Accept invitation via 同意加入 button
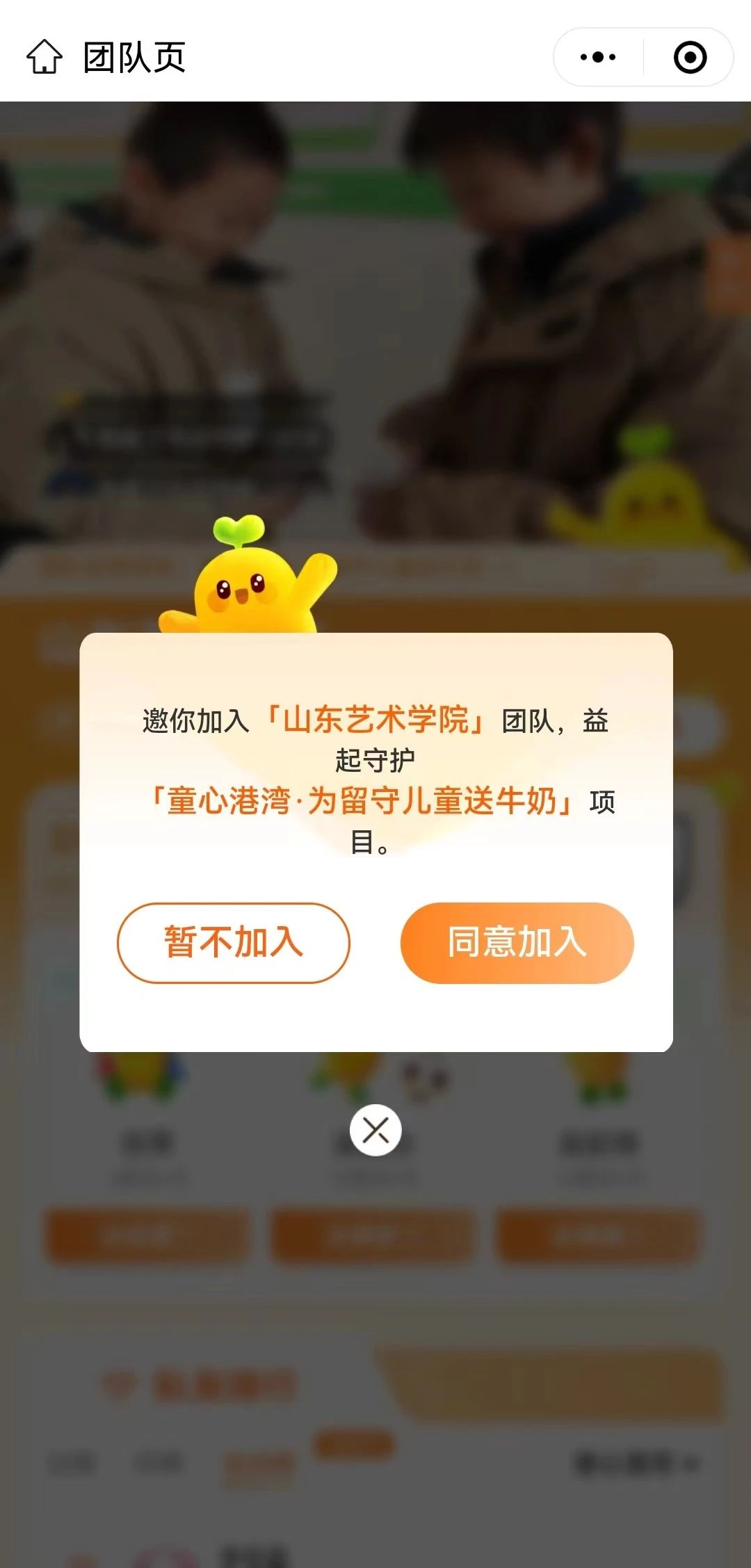The height and width of the screenshot is (1568, 751). click(x=517, y=943)
